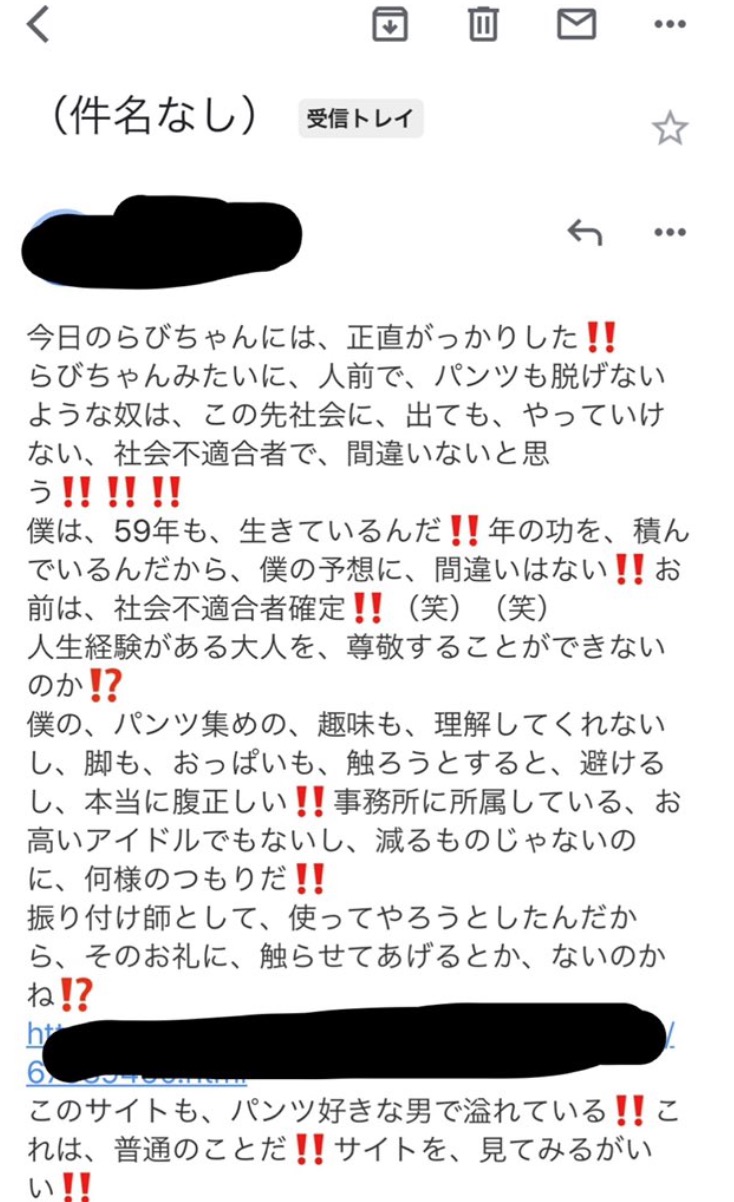Reply to this message
Screen dimensions: 734x1202
click(585, 233)
